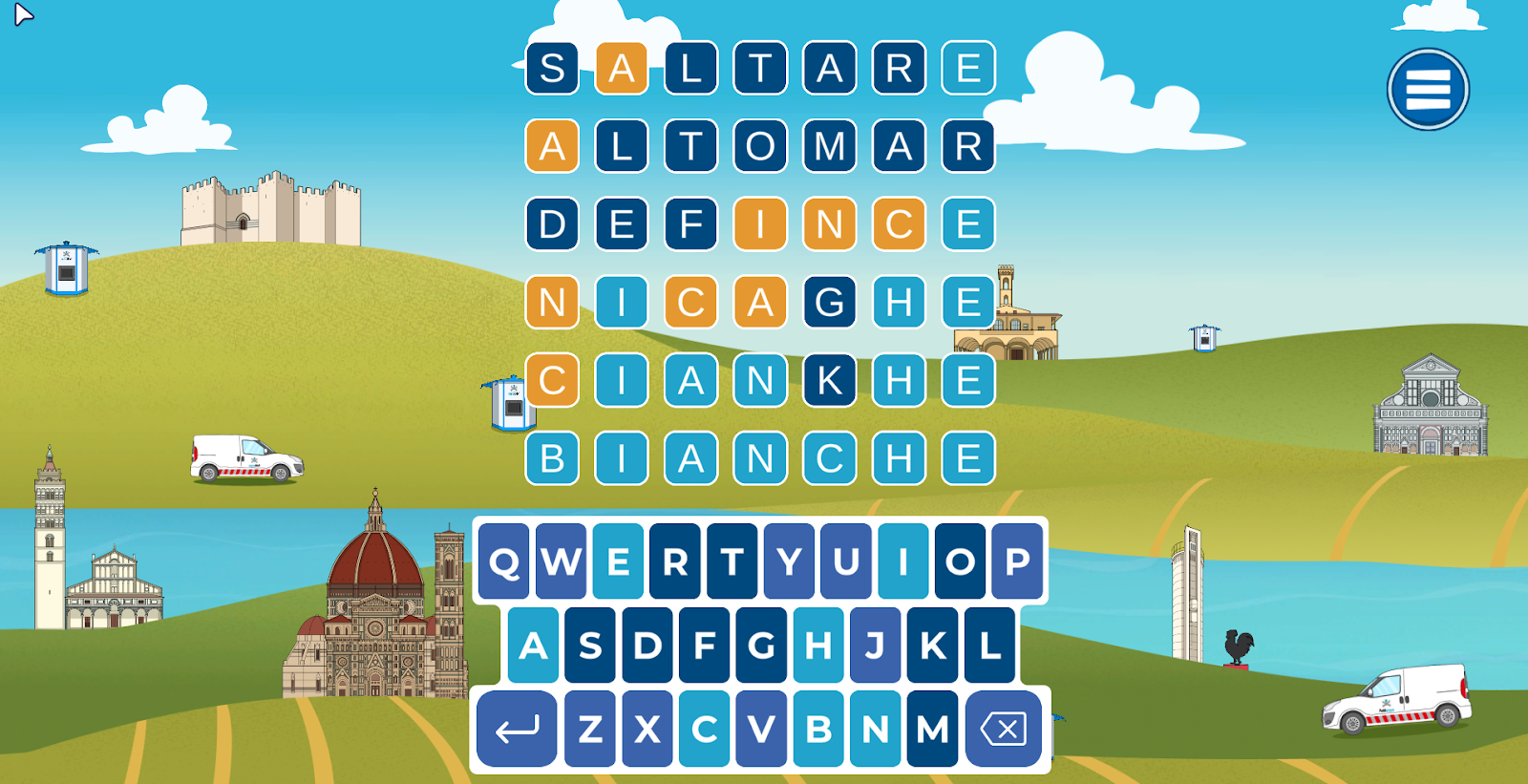Hit the letter R key
This screenshot has height=784, width=1528.
coord(675,562)
